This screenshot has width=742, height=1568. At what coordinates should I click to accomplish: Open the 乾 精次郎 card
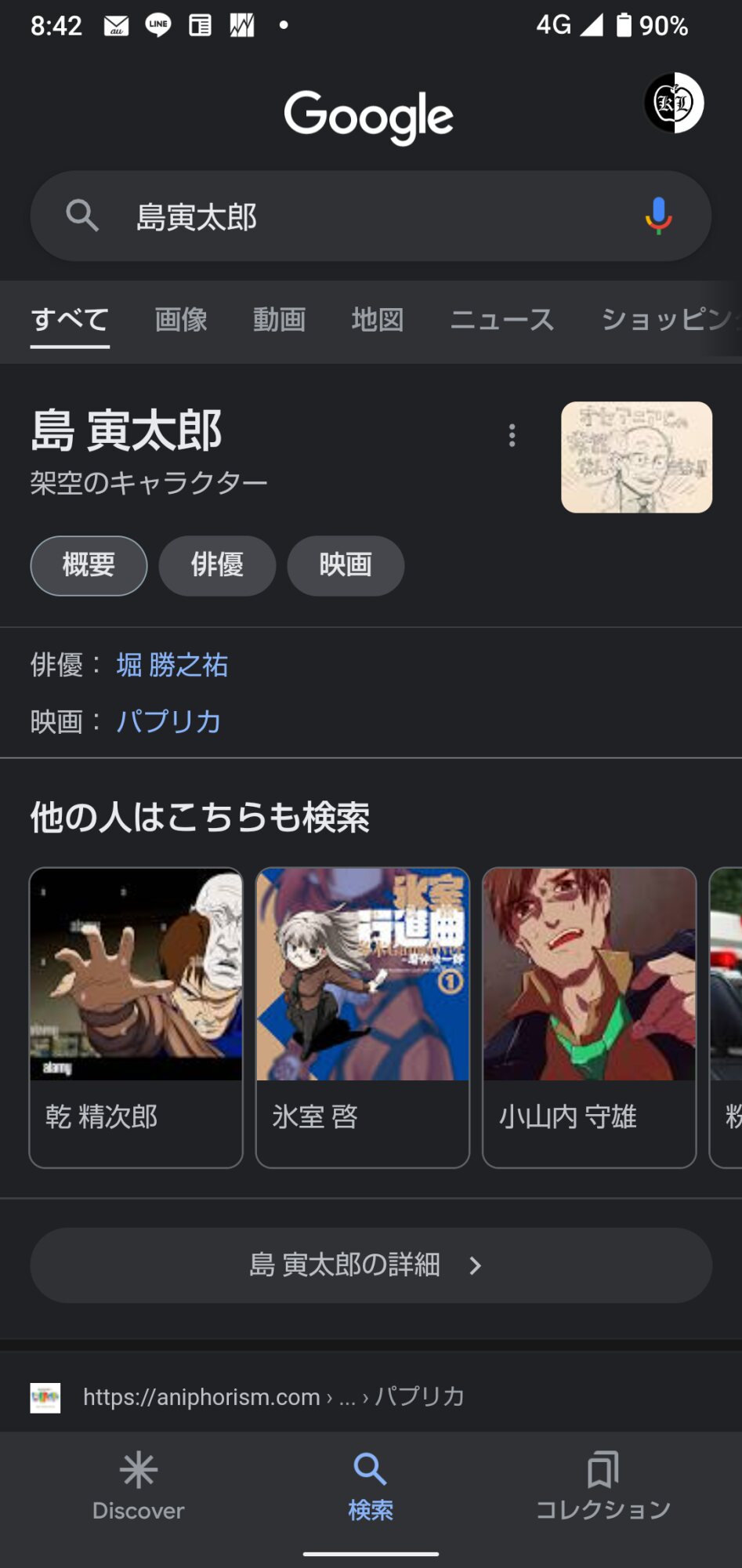pyautogui.click(x=136, y=1017)
